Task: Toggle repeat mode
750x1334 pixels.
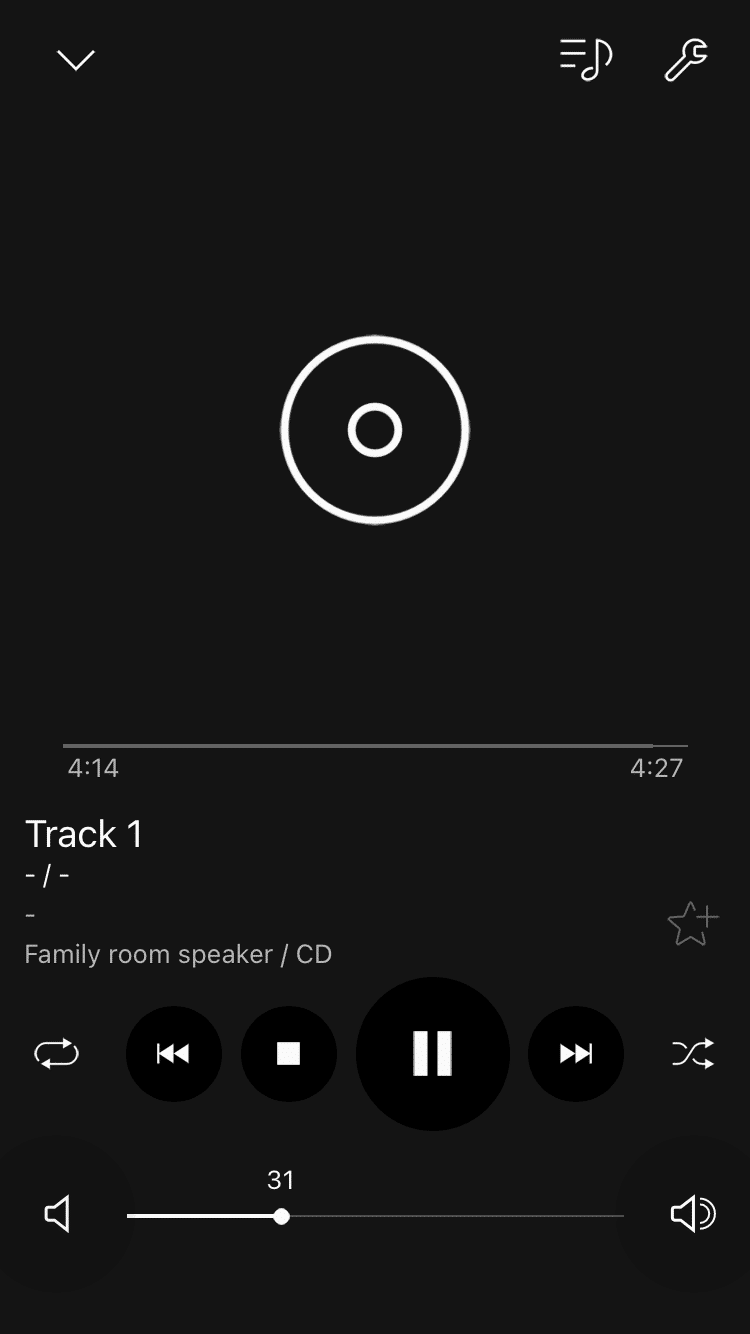Action: (56, 1054)
